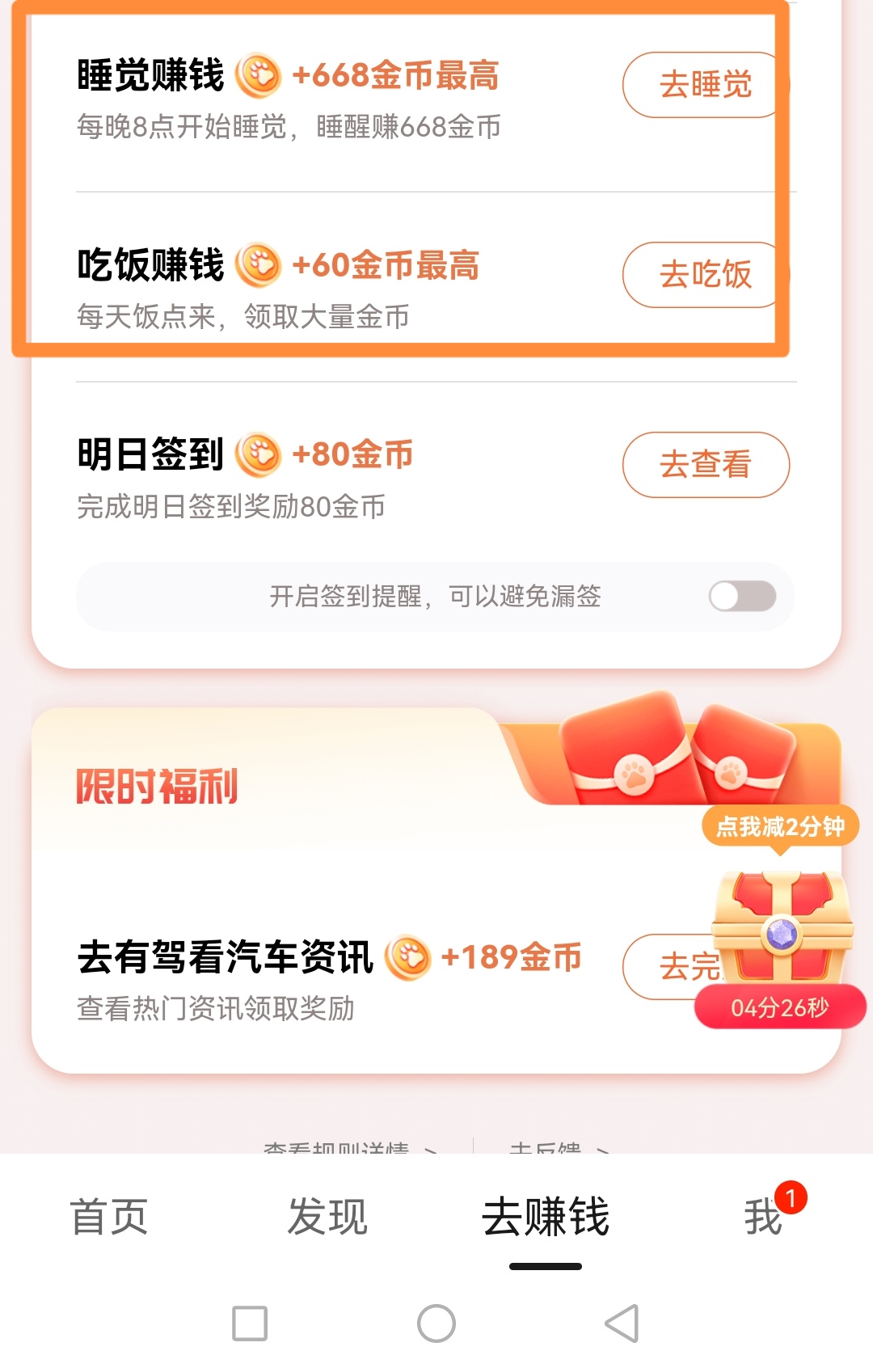Tap the 去睡觉 button
Screen dimensions: 873x1372
tap(705, 85)
